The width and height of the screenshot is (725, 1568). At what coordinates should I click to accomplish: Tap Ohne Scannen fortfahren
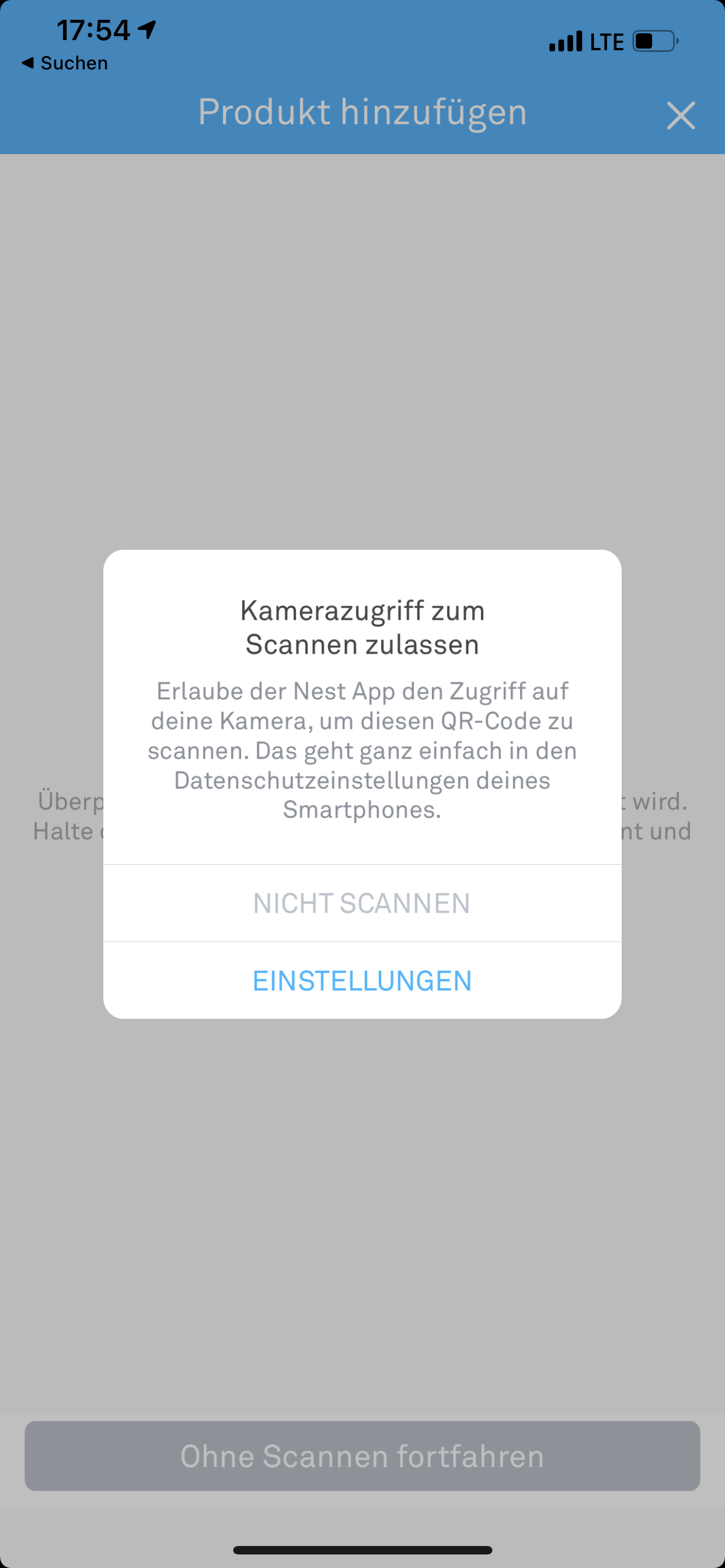362,1456
